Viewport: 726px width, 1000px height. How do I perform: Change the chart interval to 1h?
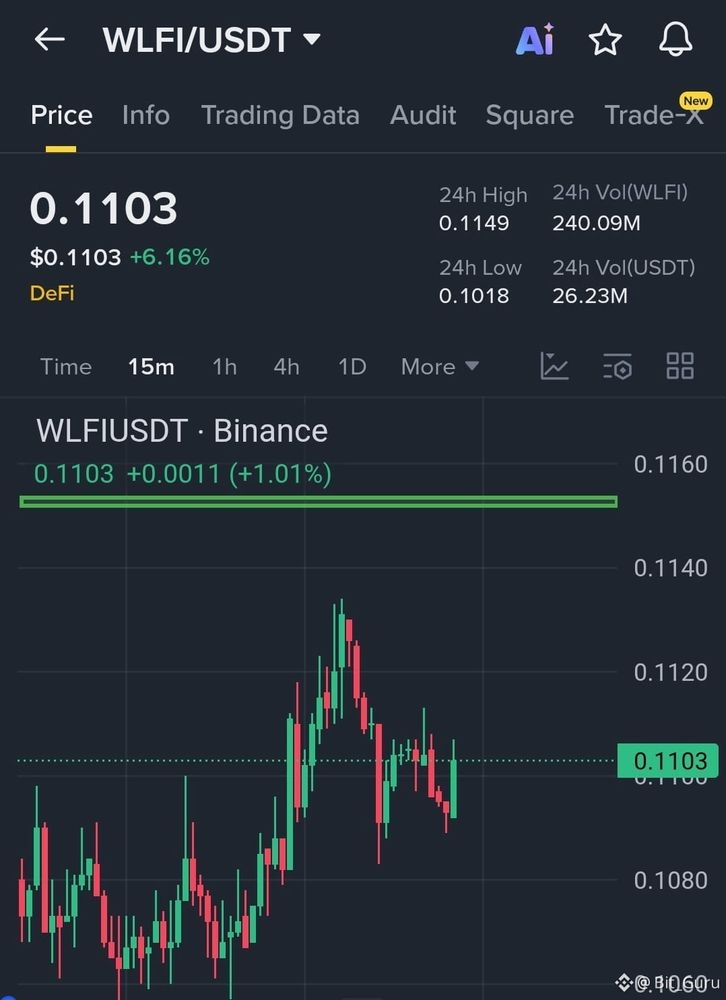click(x=225, y=367)
